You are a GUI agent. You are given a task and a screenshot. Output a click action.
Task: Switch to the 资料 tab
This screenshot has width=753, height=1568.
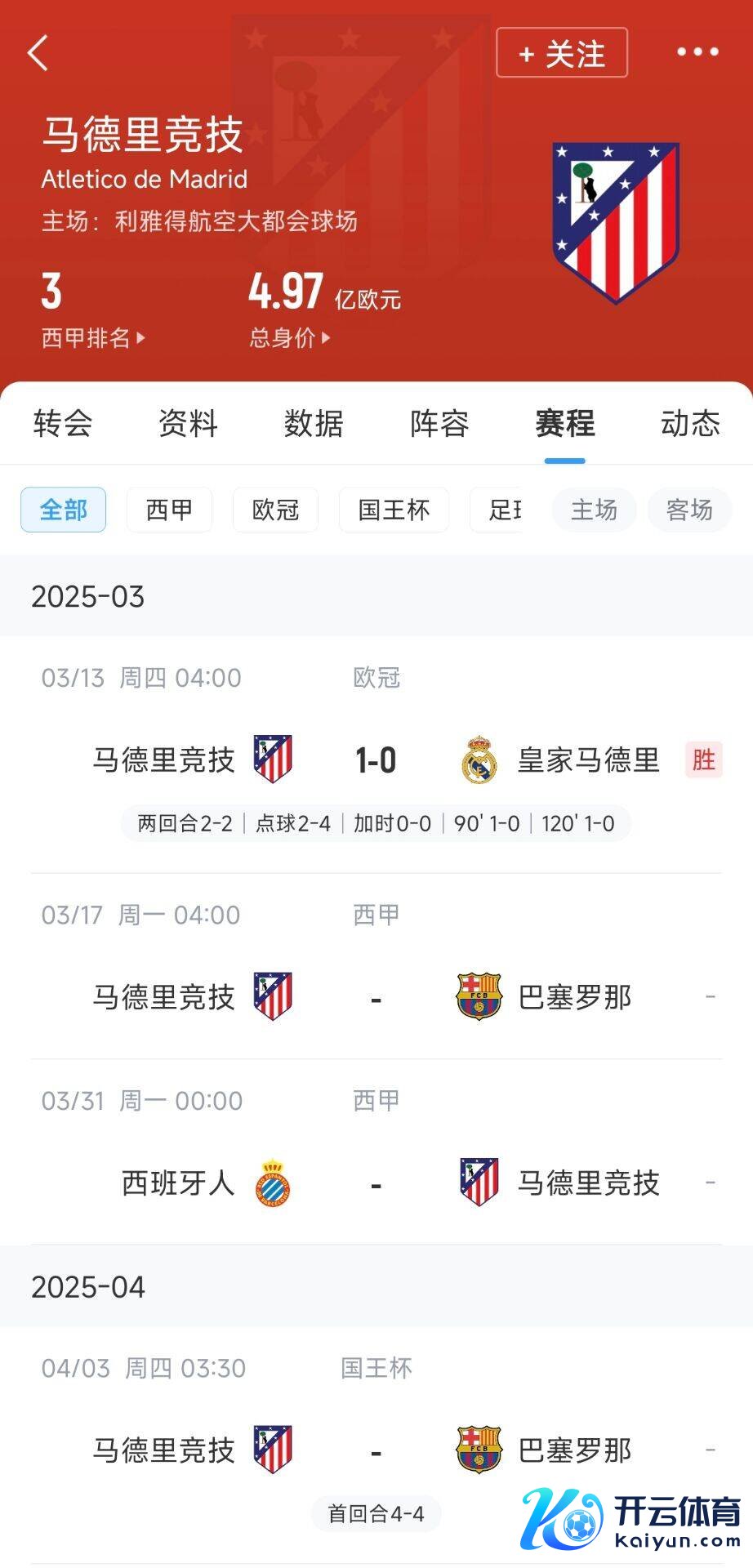coord(188,423)
